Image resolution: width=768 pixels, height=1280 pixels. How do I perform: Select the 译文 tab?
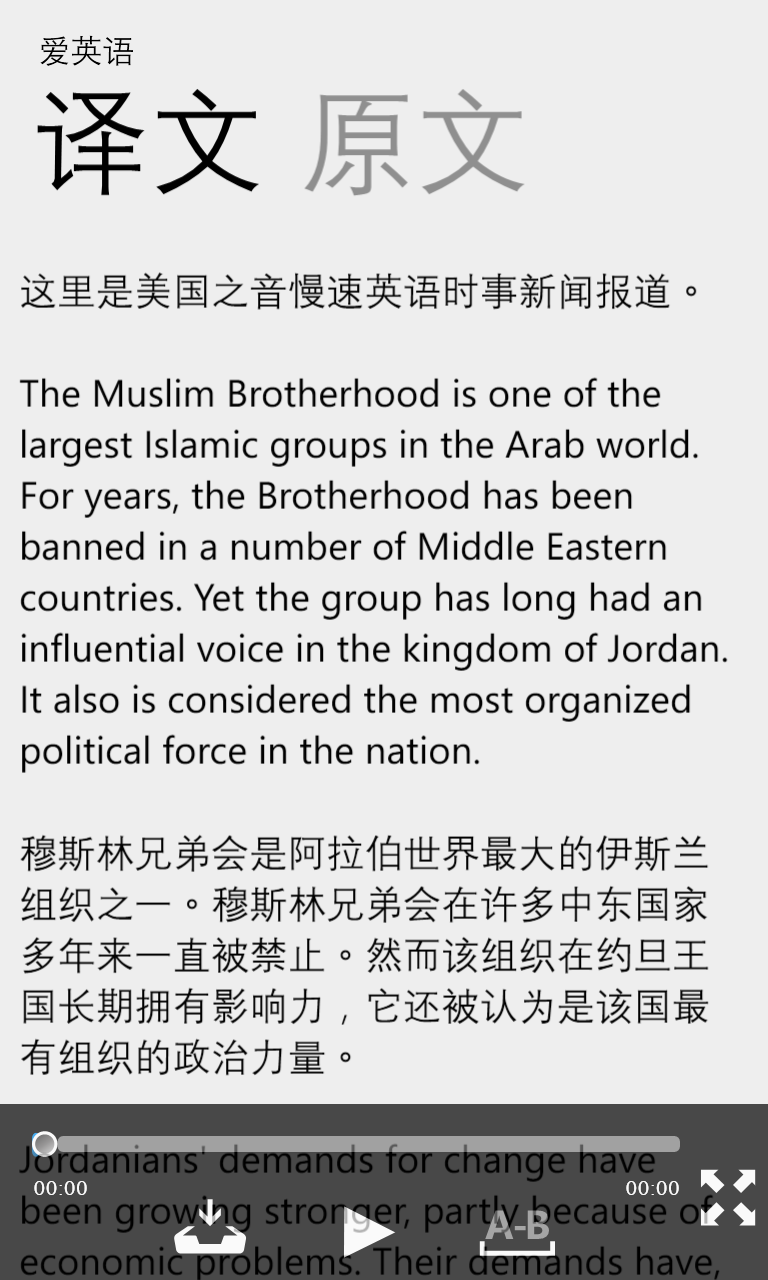[148, 143]
